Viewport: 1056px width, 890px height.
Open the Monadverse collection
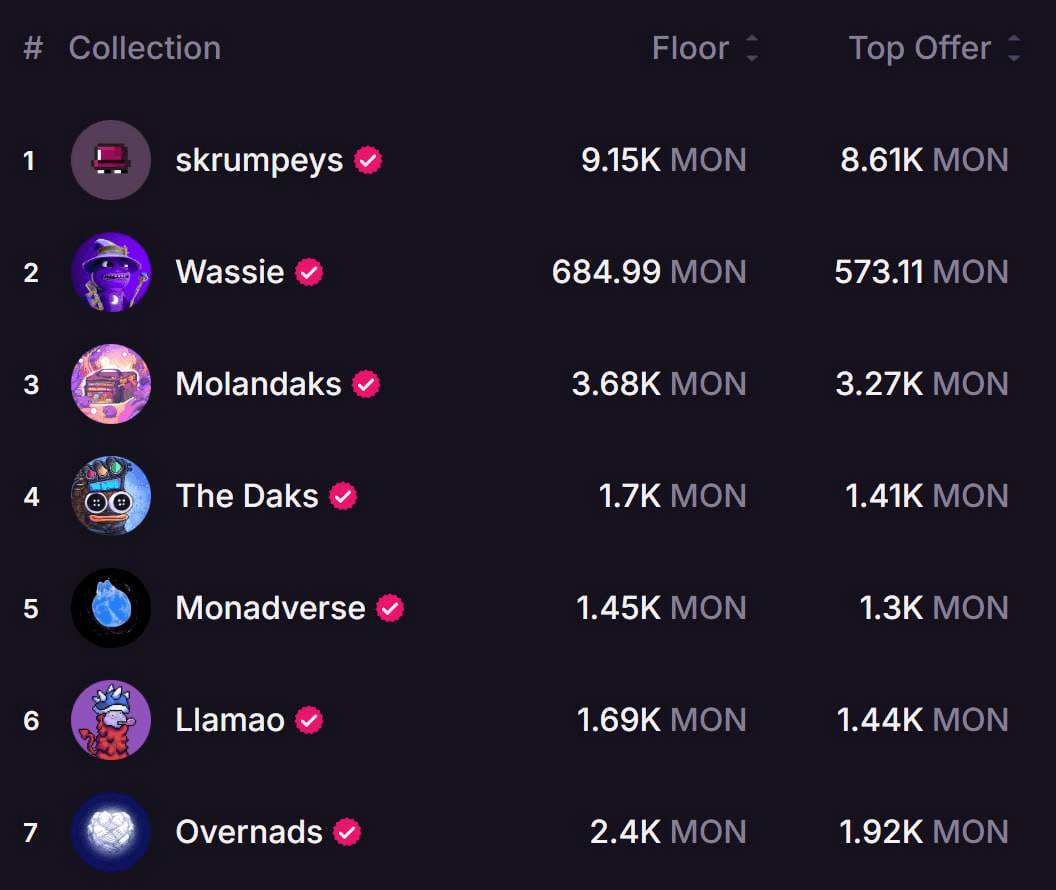coord(270,608)
